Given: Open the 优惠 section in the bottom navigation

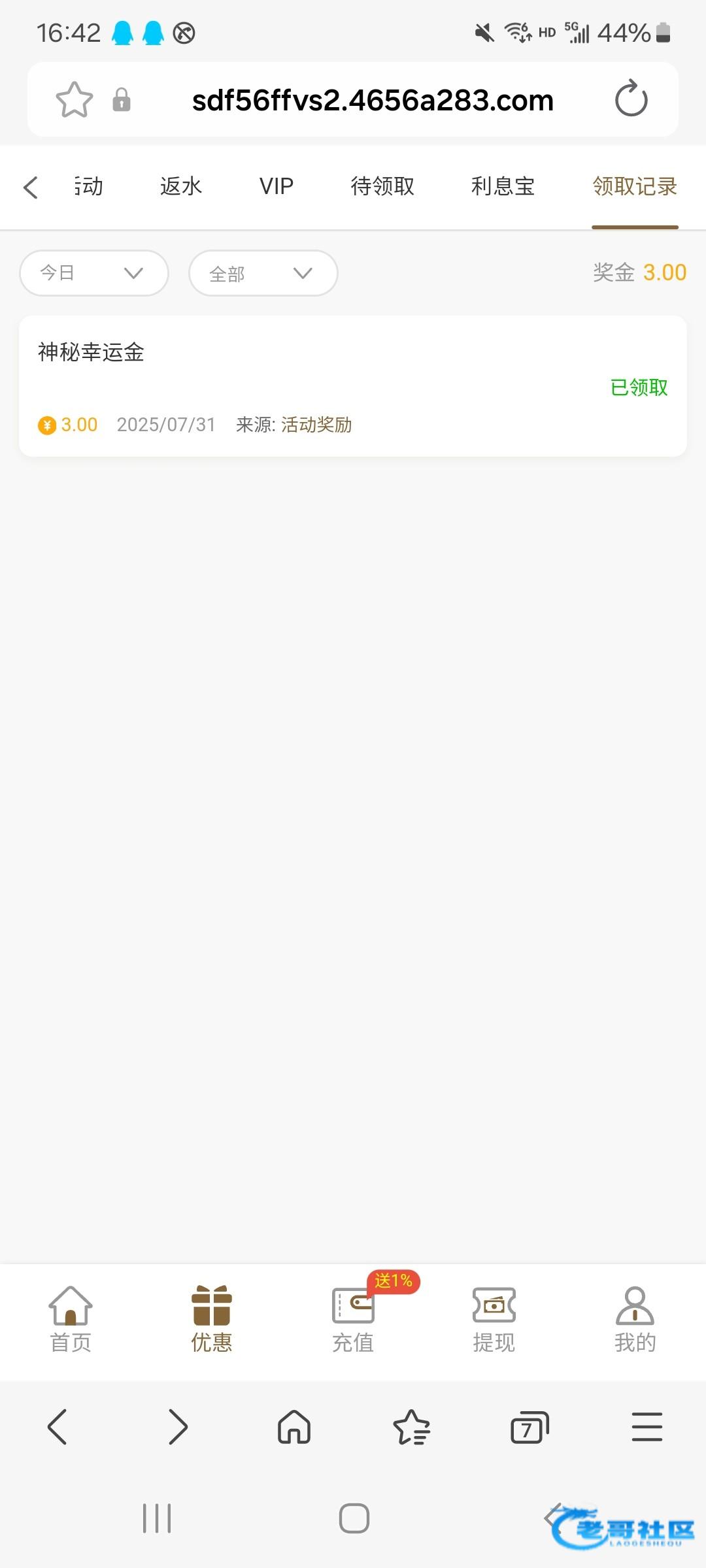Looking at the screenshot, I should (x=212, y=1320).
